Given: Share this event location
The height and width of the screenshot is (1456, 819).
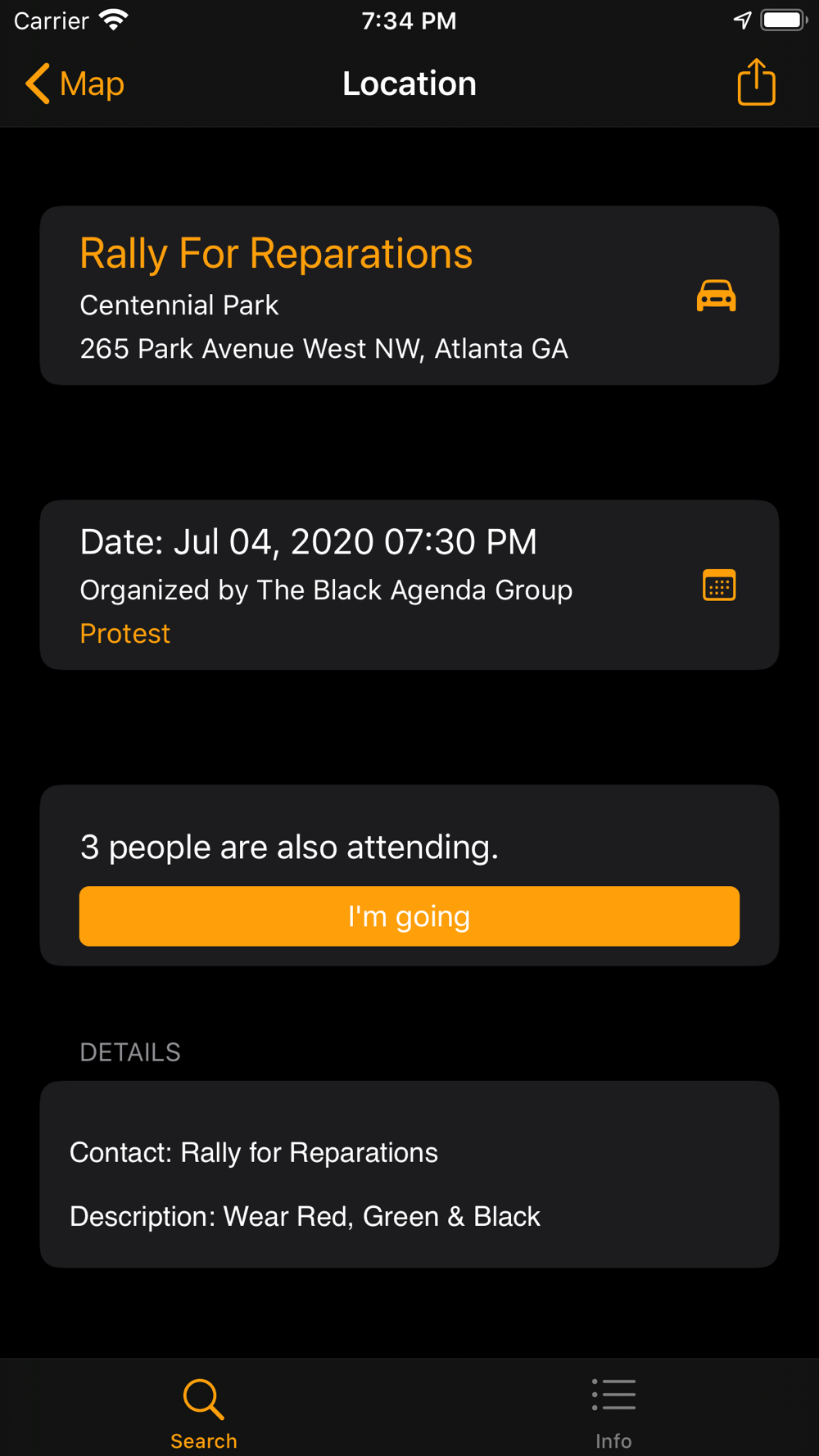Looking at the screenshot, I should tap(756, 82).
